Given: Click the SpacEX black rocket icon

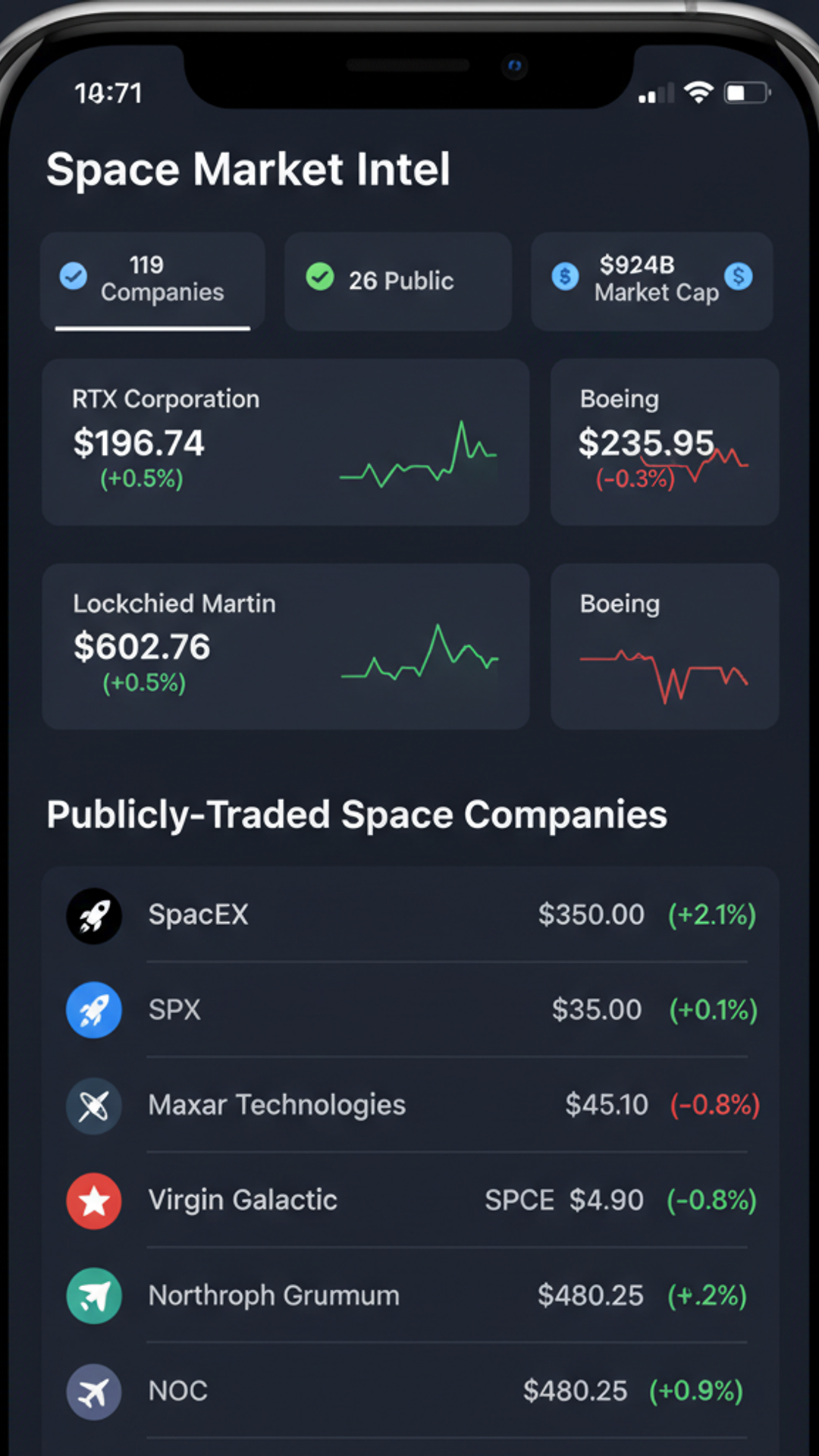Looking at the screenshot, I should click(93, 915).
